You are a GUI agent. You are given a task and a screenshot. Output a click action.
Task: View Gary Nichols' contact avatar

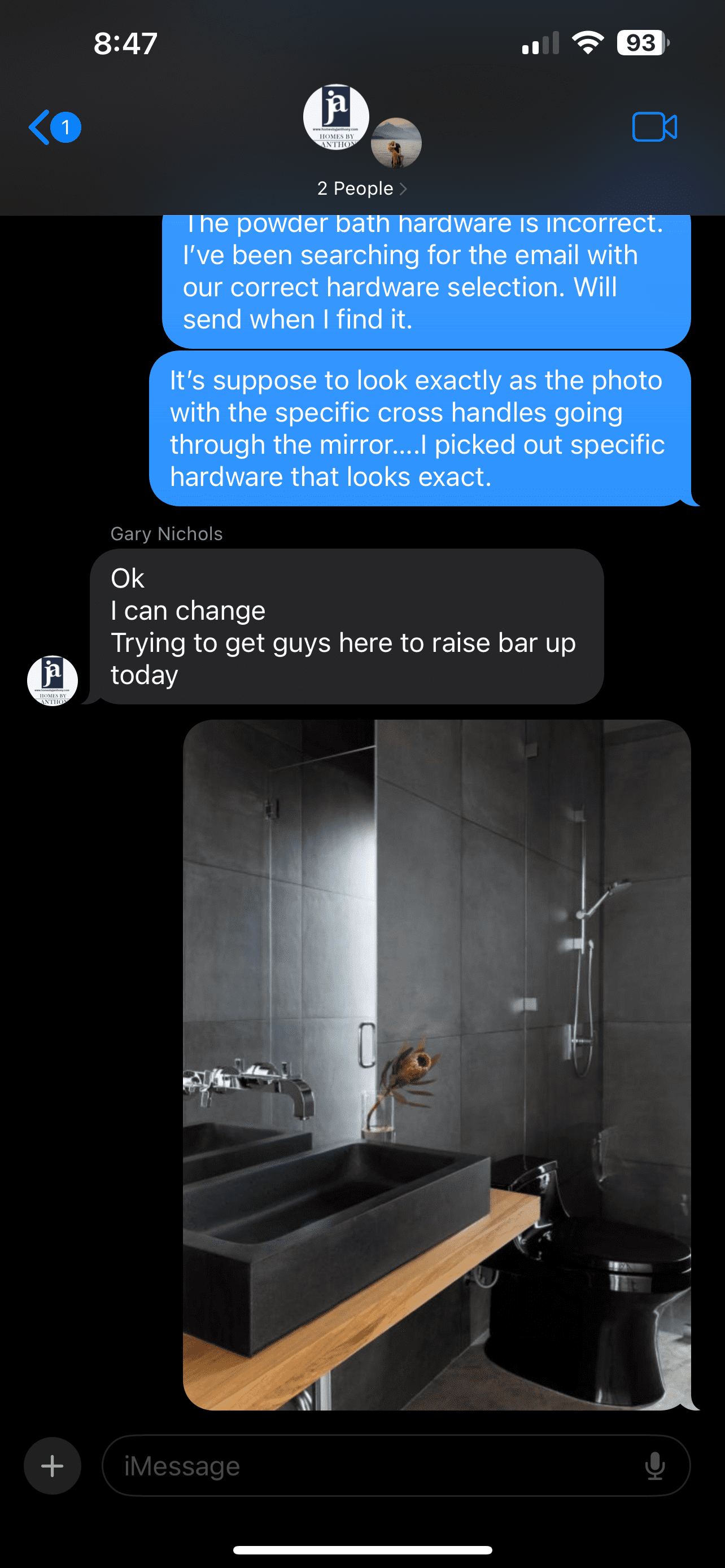(x=53, y=681)
